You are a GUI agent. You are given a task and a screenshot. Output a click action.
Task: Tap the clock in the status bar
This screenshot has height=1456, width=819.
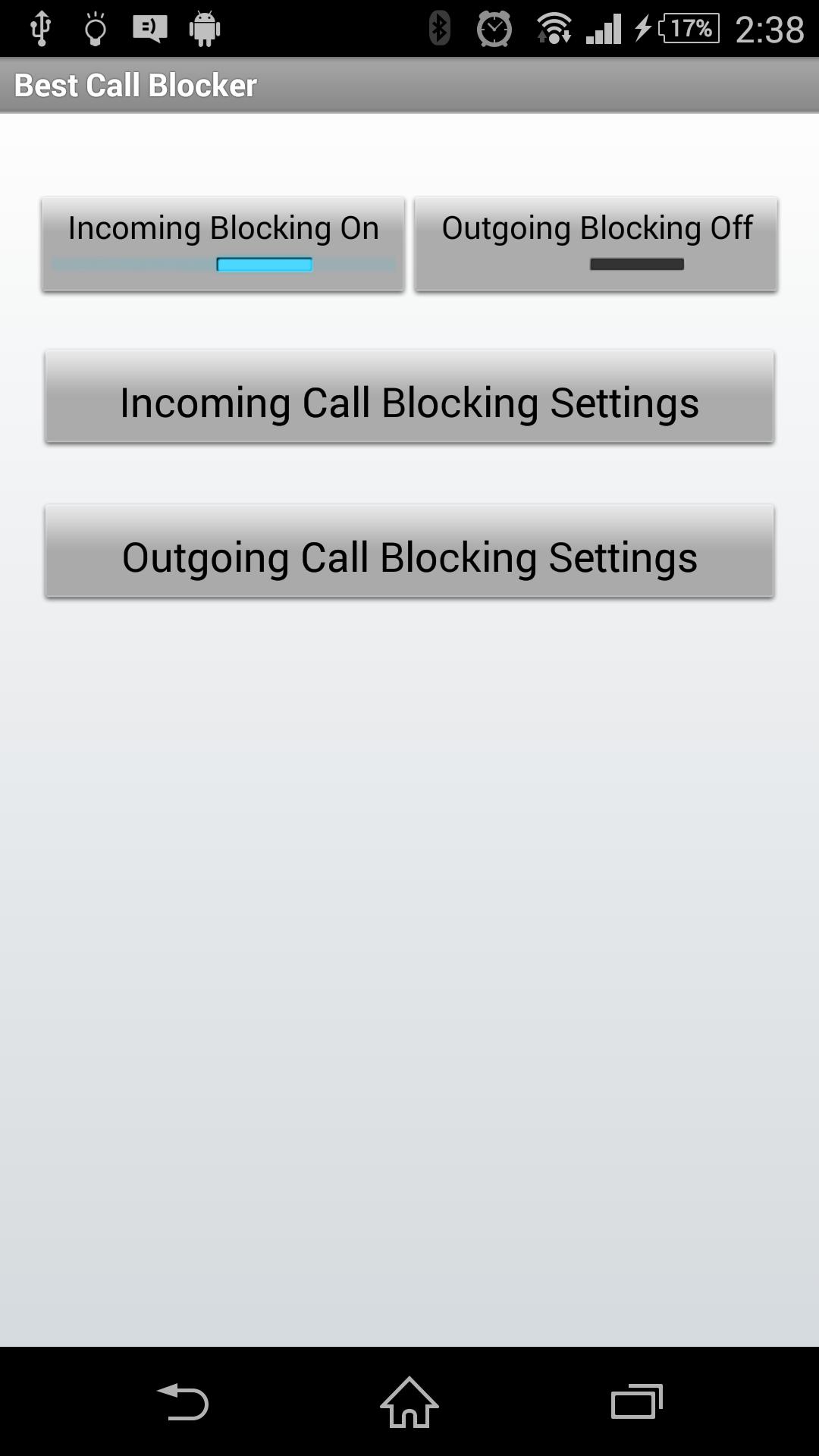pos(768,29)
